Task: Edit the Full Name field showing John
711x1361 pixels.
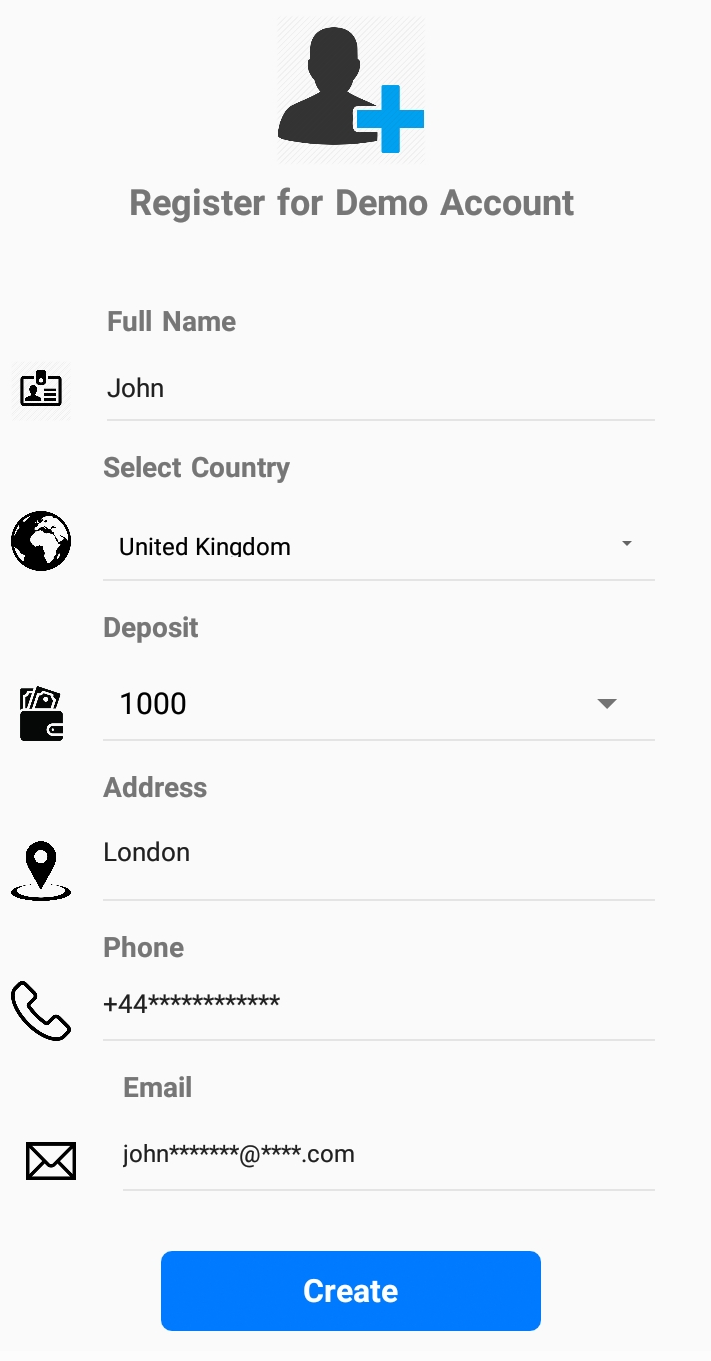Action: [380, 389]
